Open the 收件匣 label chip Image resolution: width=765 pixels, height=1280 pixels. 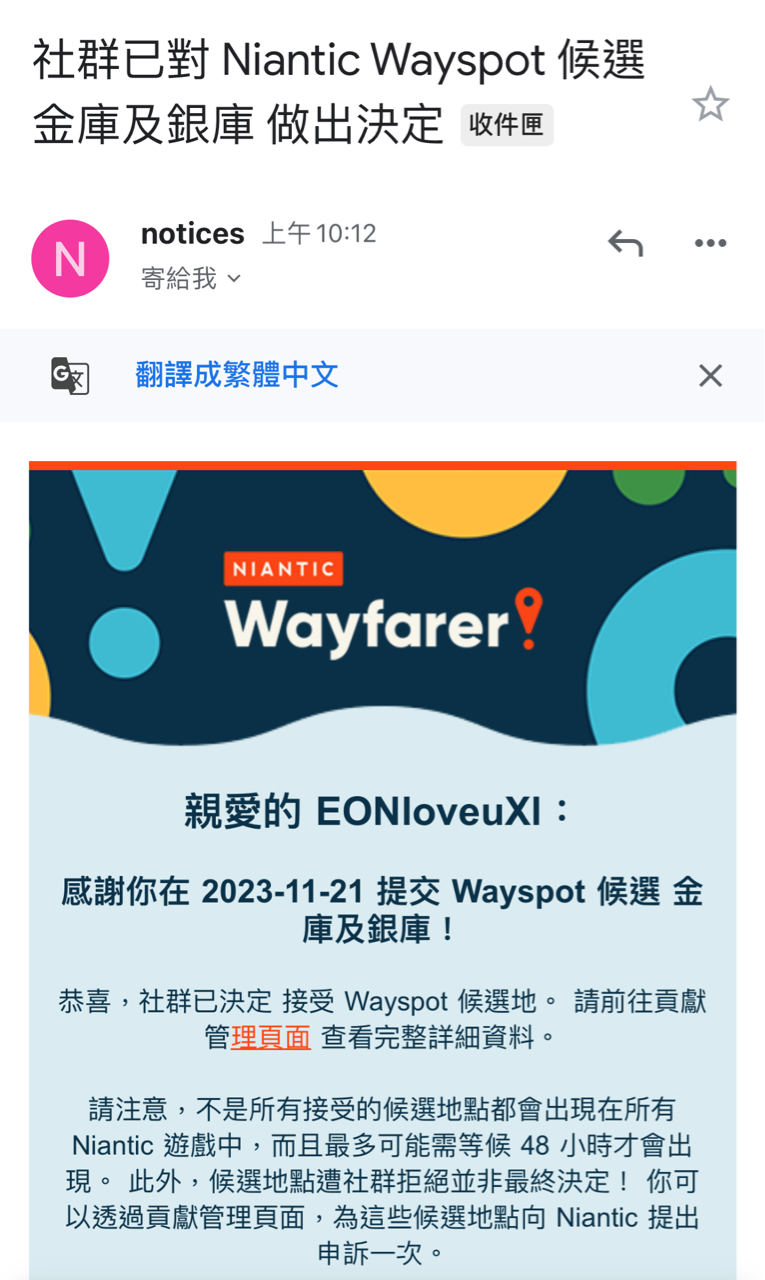click(506, 126)
